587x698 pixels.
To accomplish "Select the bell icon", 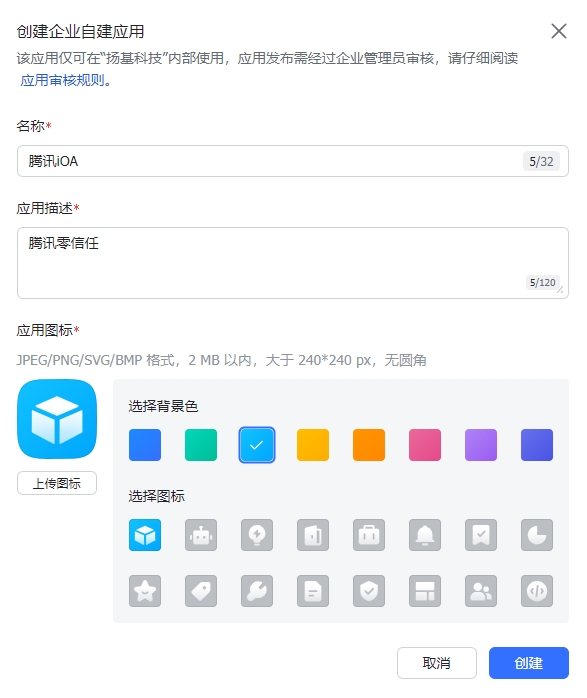I will [x=425, y=535].
